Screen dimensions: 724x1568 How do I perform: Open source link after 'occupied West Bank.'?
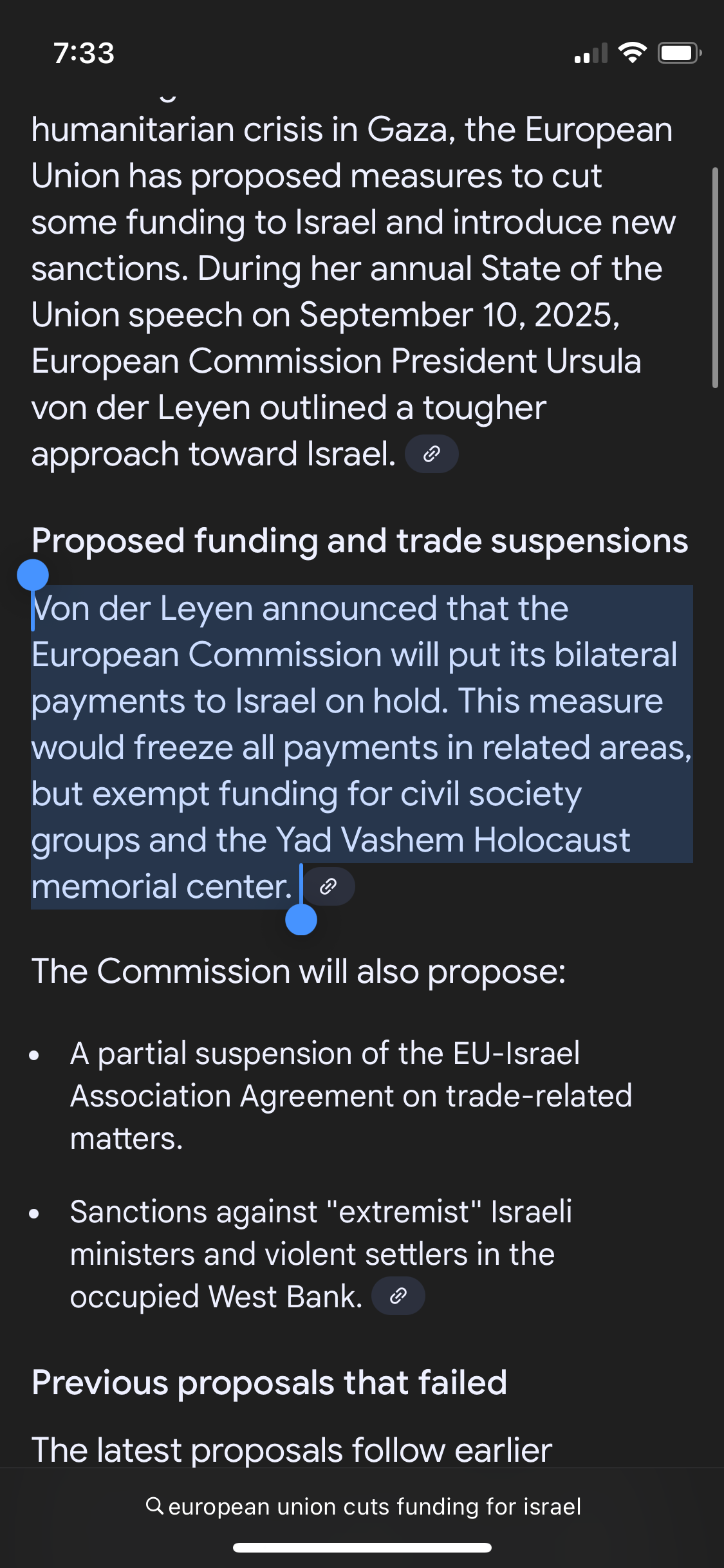click(x=398, y=1296)
